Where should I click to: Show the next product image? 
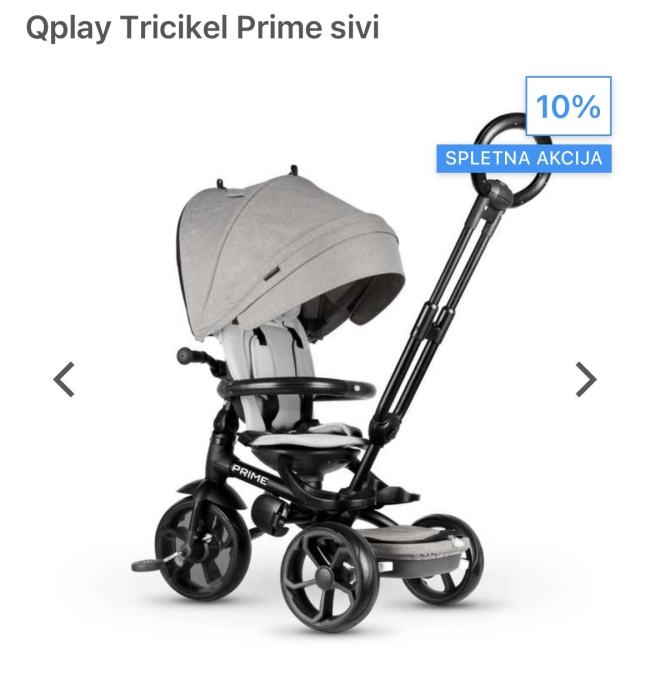586,379
